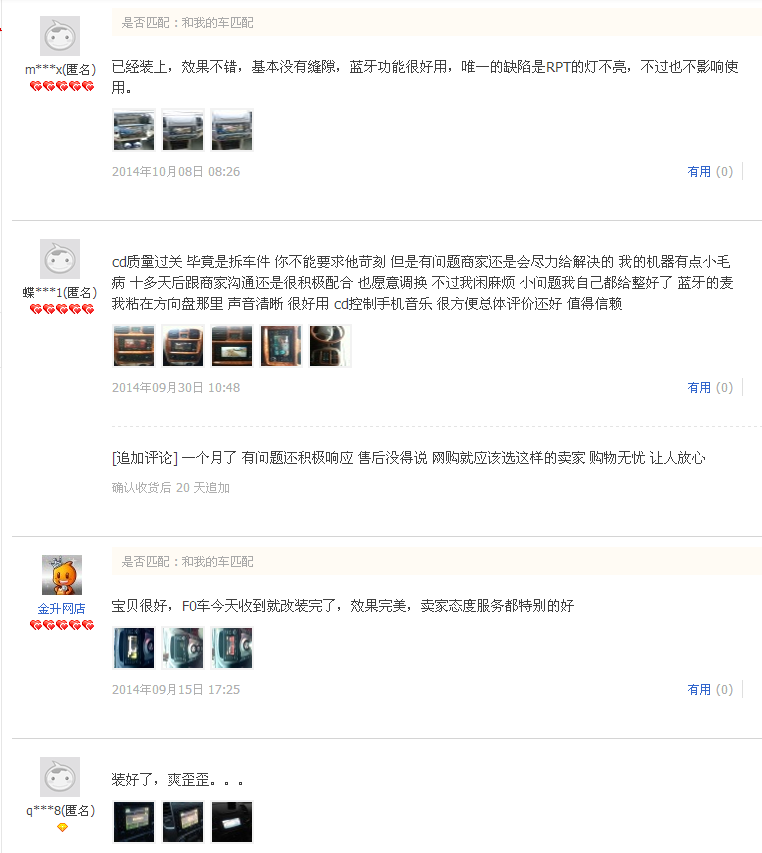This screenshot has width=762, height=853.
Task: View second photo in q***8's review
Action: tap(183, 822)
